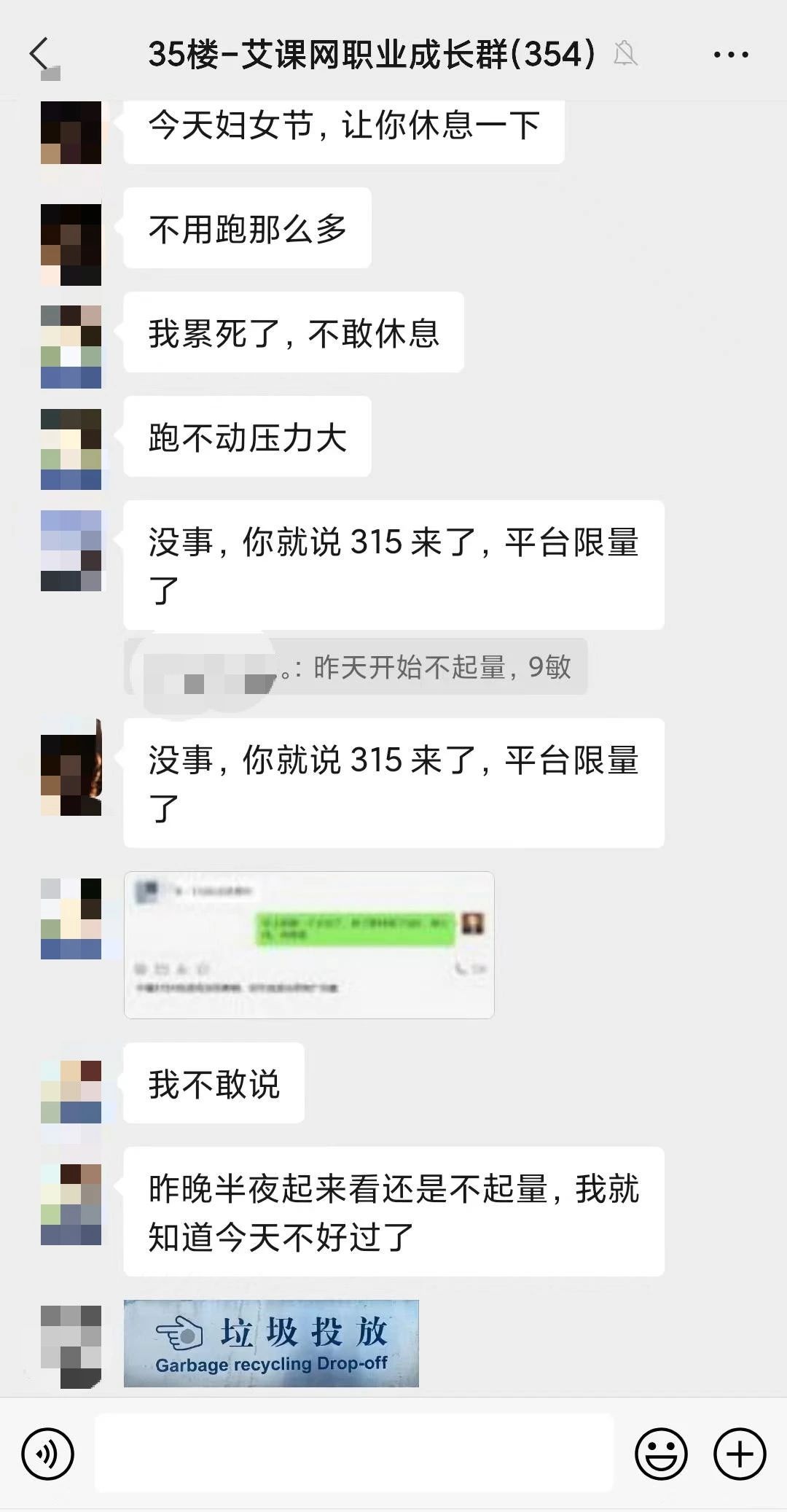This screenshot has width=787, height=1512.
Task: Open avatar next to the garbage drop-off image
Action: point(71,1347)
